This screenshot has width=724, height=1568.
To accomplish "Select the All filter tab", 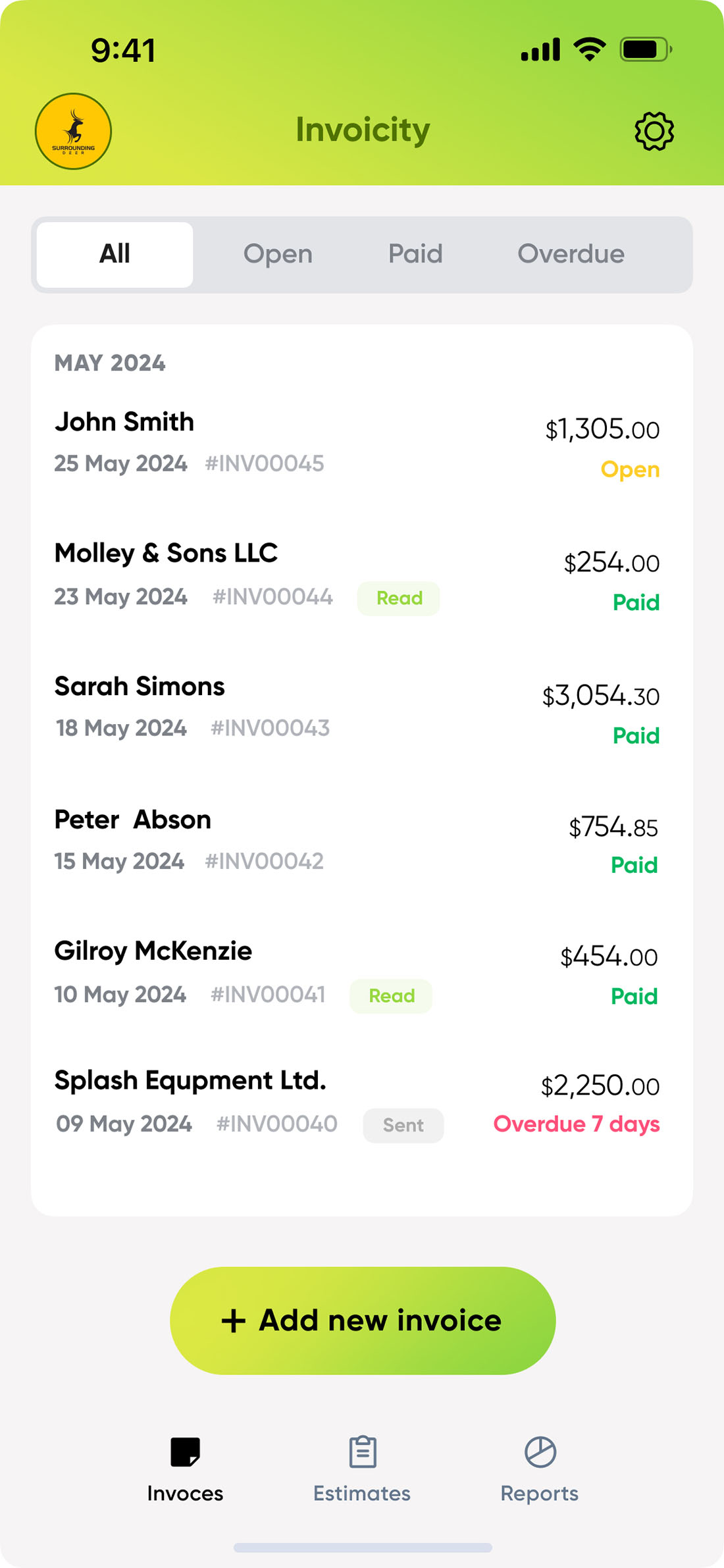I will pos(115,254).
